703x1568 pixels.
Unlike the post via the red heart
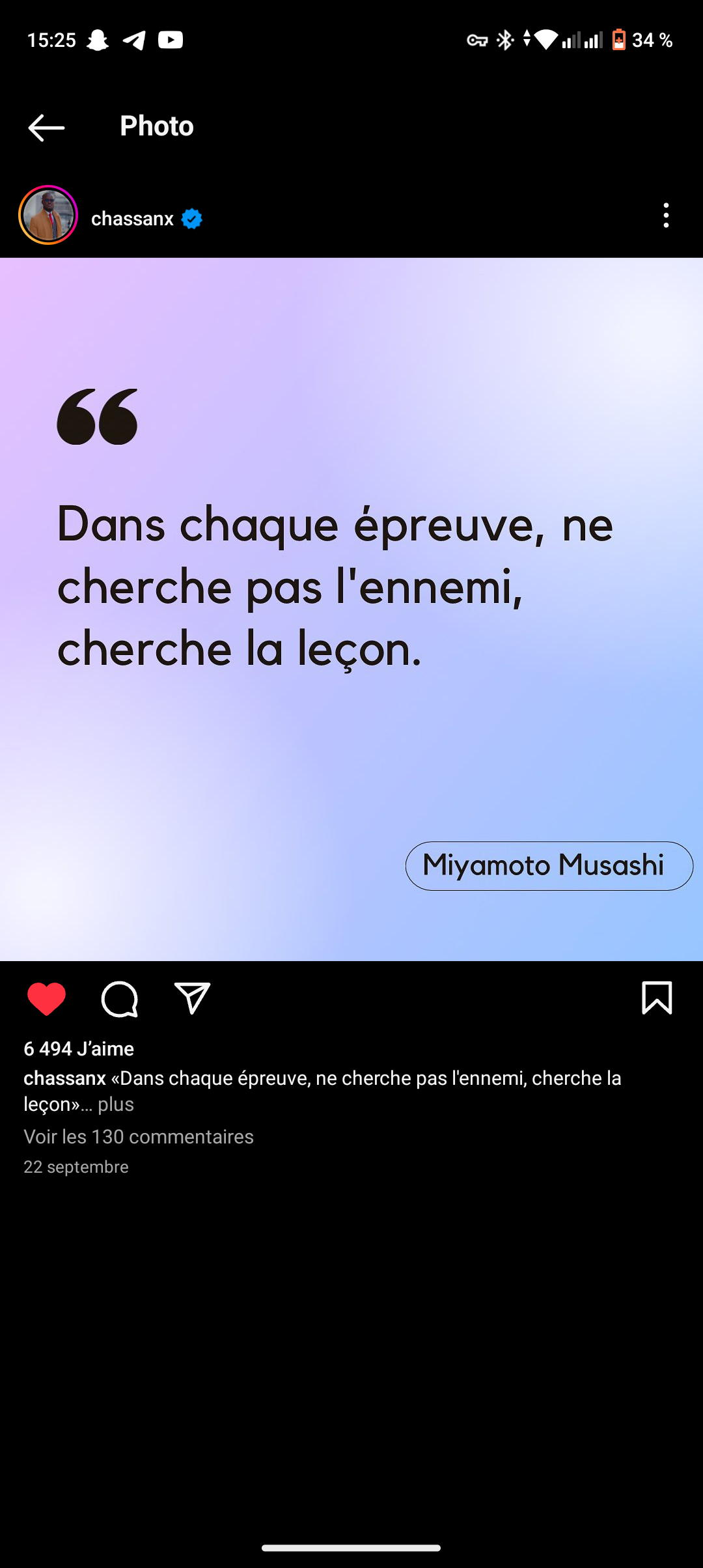[x=47, y=999]
